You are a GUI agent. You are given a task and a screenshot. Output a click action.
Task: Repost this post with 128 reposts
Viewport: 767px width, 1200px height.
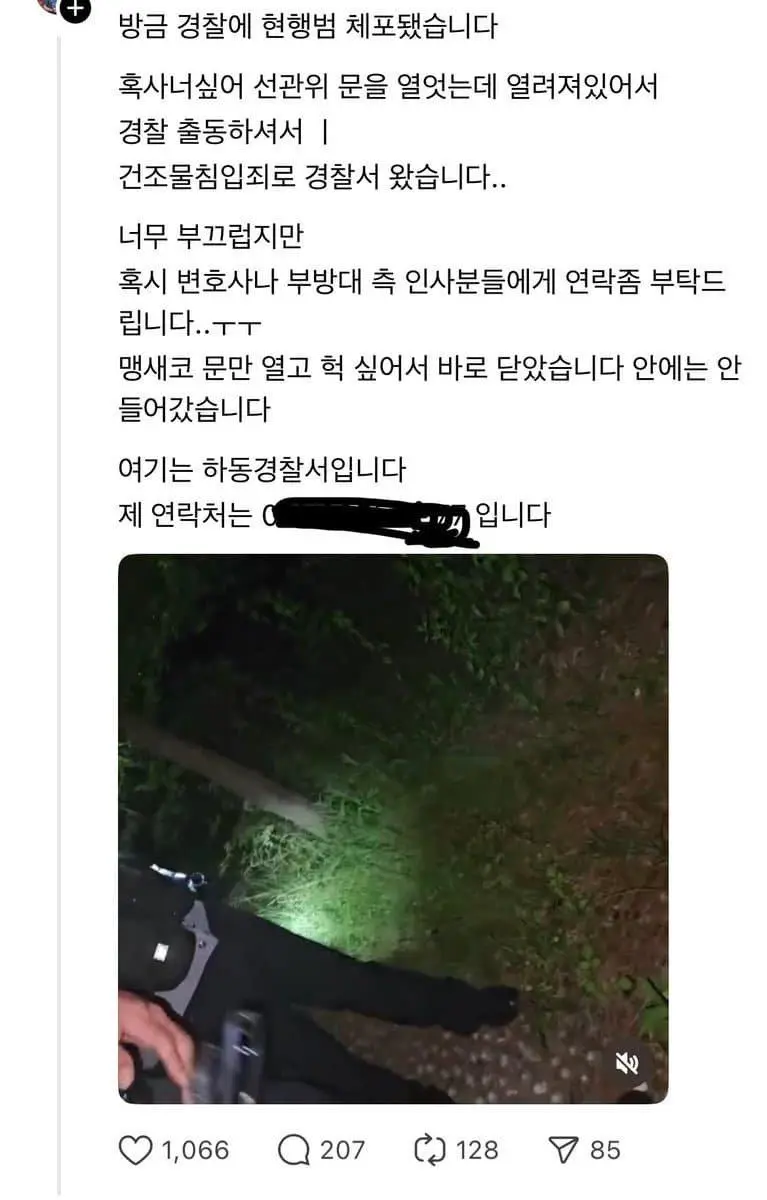point(429,1150)
